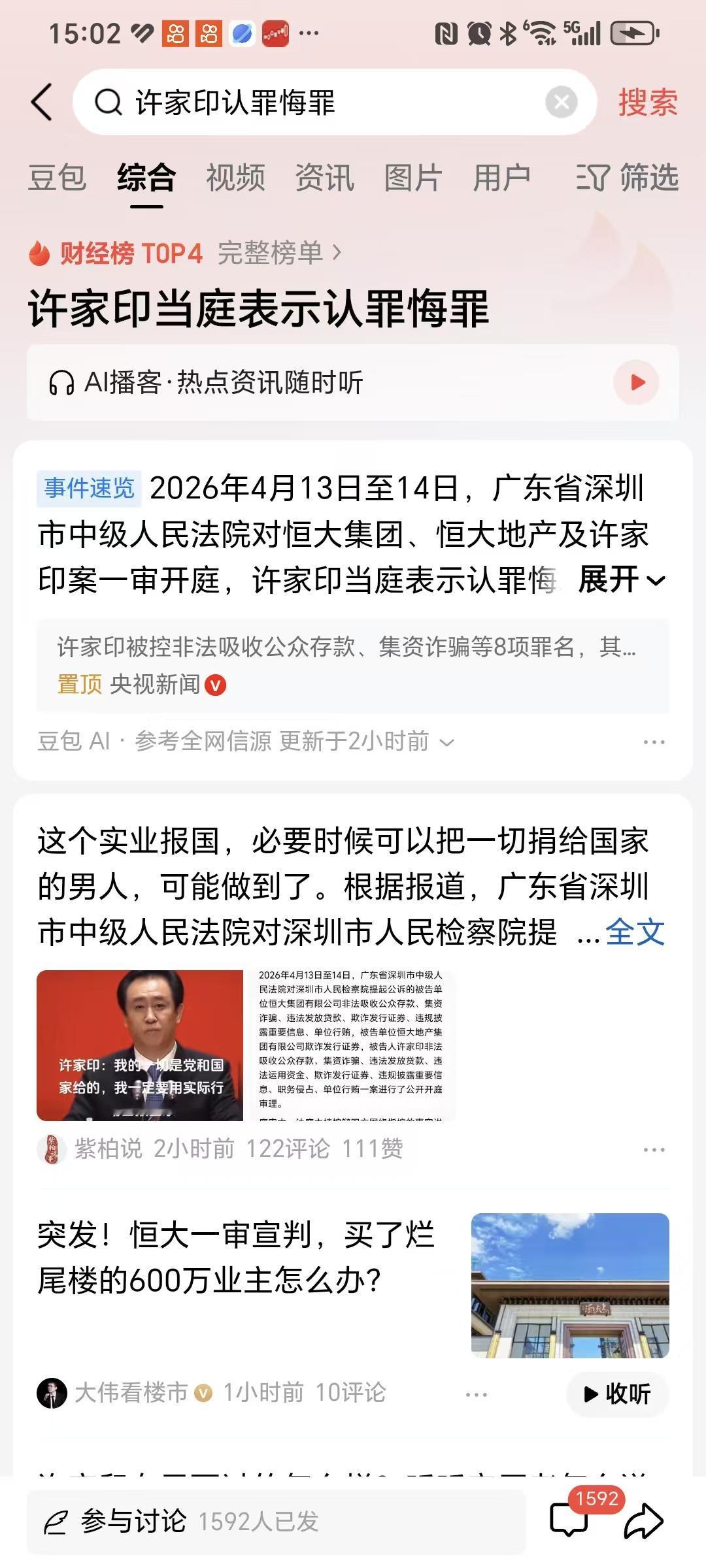This screenshot has height=1568, width=706.
Task: Tap the back arrow to return
Action: (x=41, y=101)
